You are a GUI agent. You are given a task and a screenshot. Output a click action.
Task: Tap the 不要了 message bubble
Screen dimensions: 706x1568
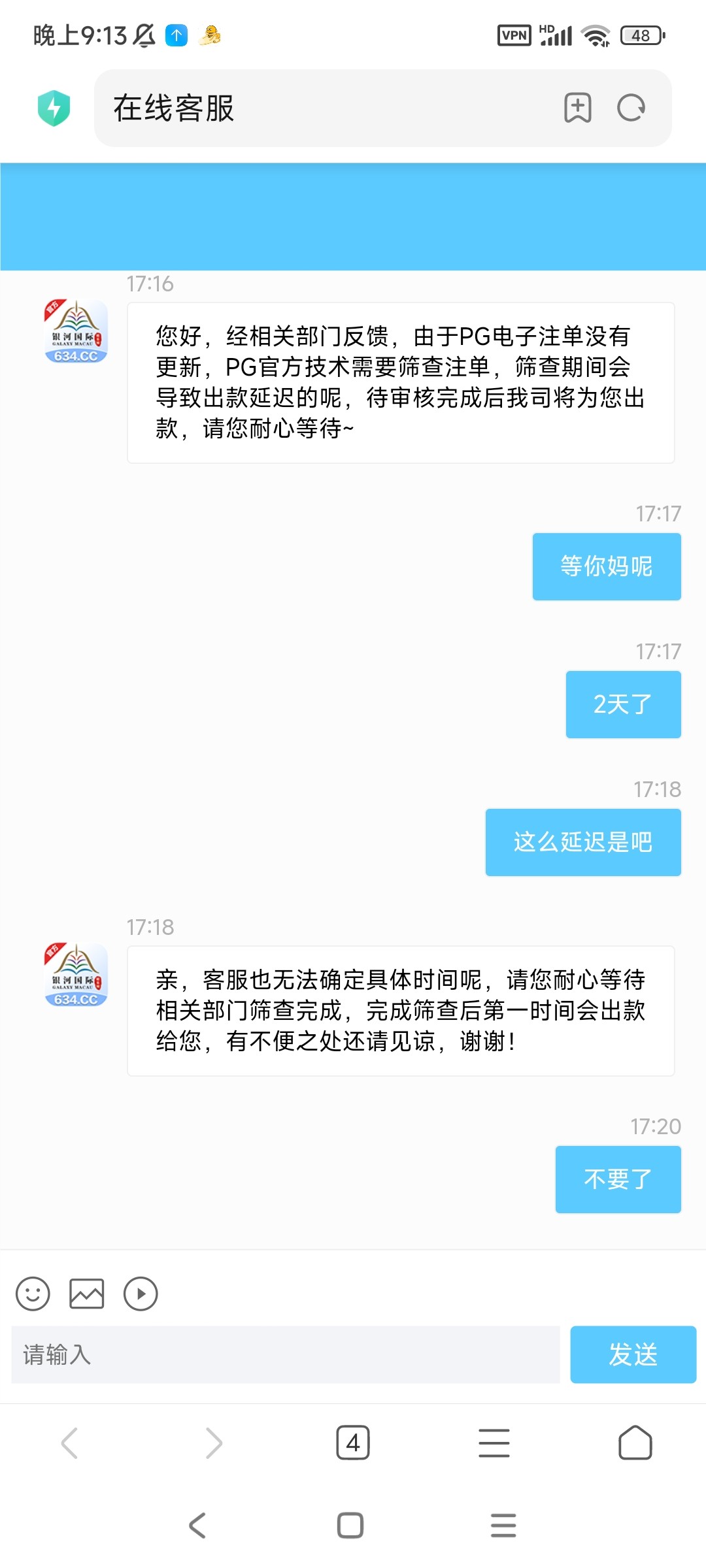pos(618,1179)
